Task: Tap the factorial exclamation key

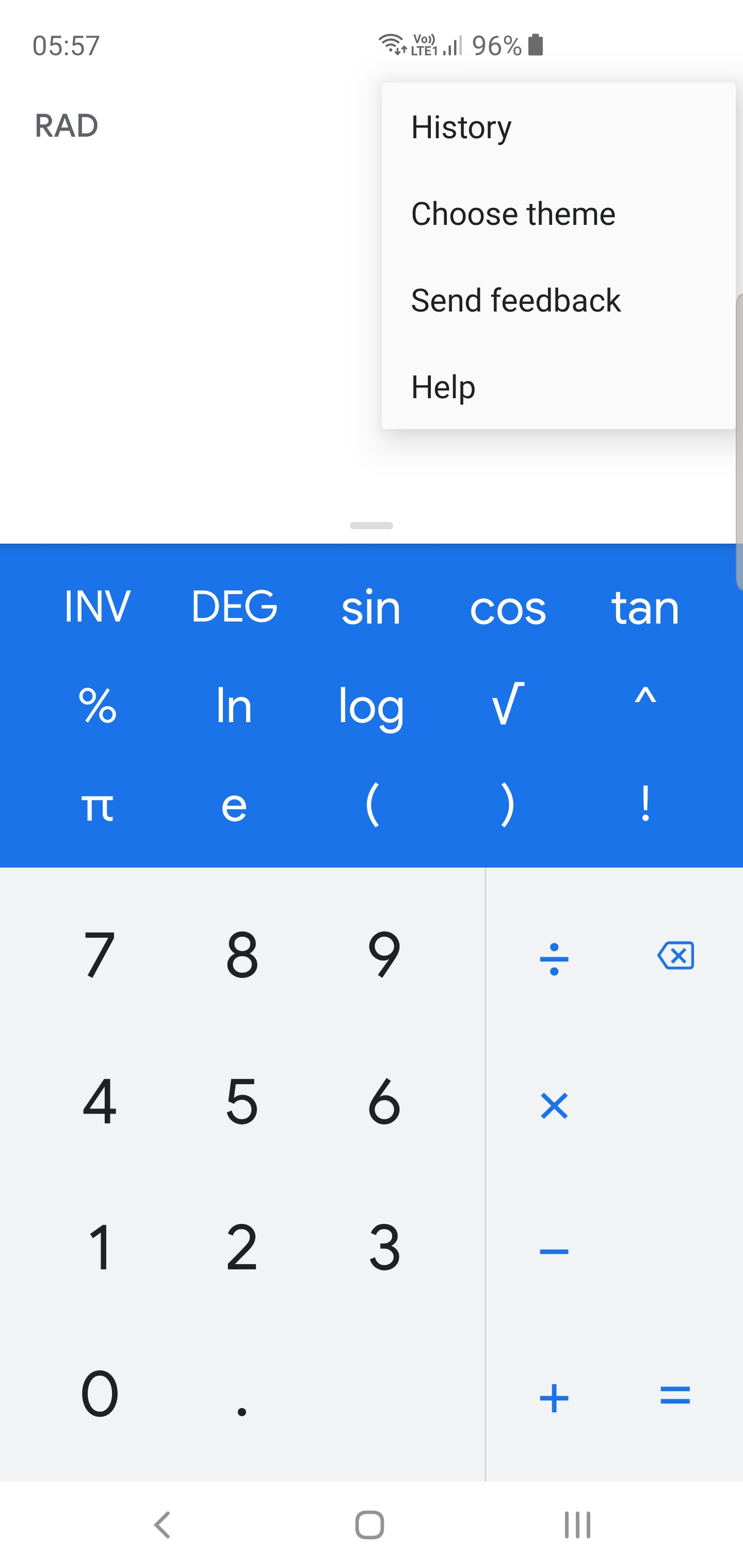Action: [x=645, y=804]
